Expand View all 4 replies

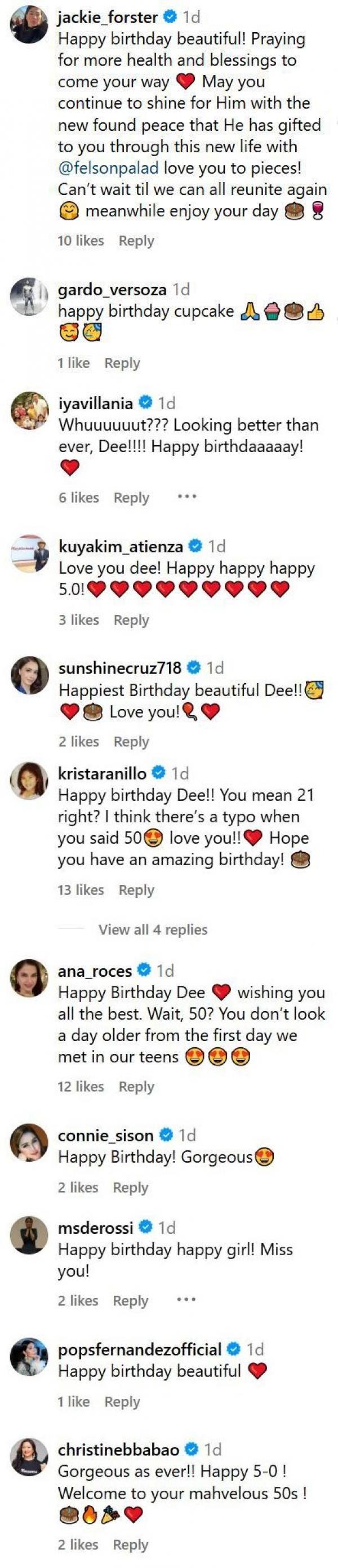pos(153,929)
